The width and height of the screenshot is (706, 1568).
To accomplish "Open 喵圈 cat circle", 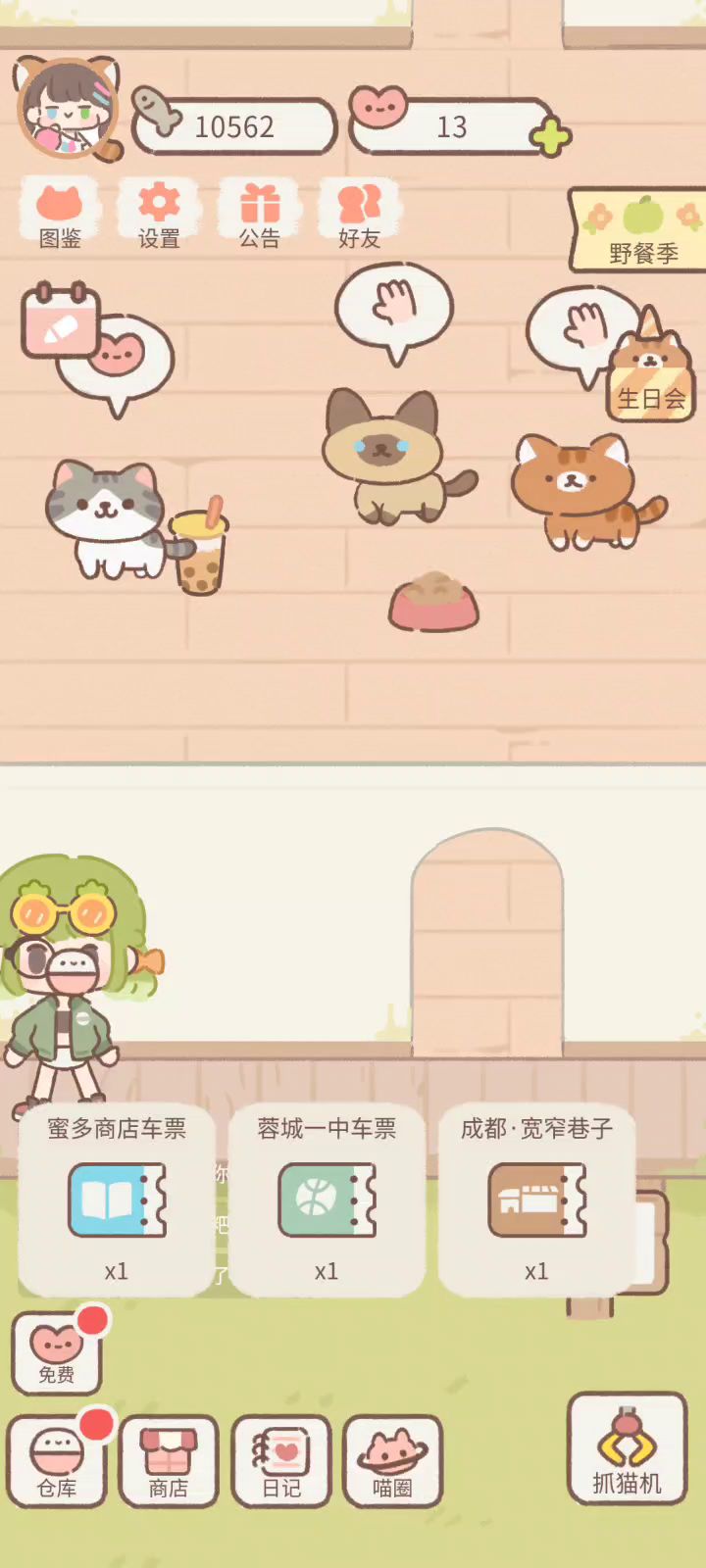I will (x=393, y=1461).
